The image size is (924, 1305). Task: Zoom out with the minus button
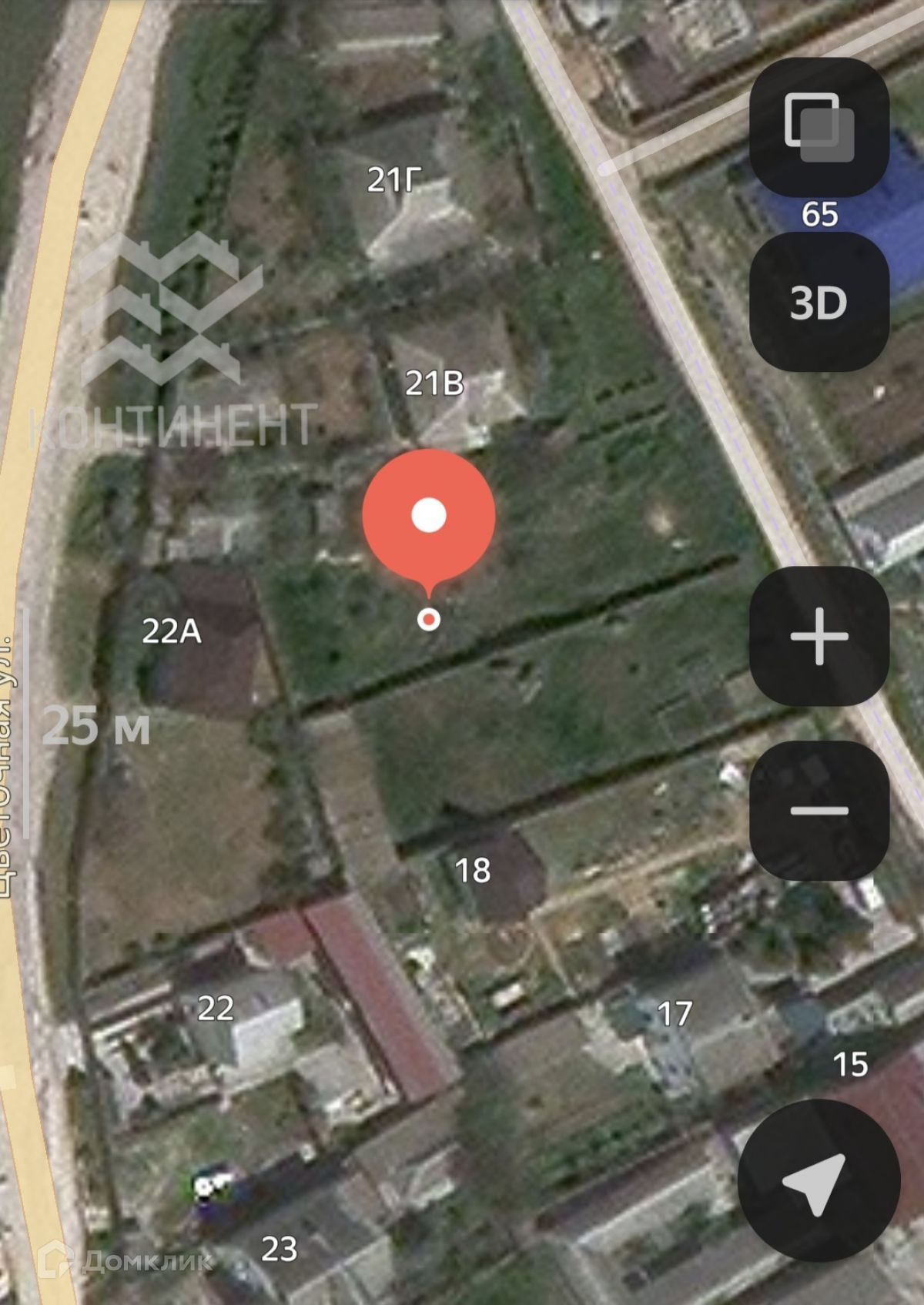pyautogui.click(x=819, y=810)
